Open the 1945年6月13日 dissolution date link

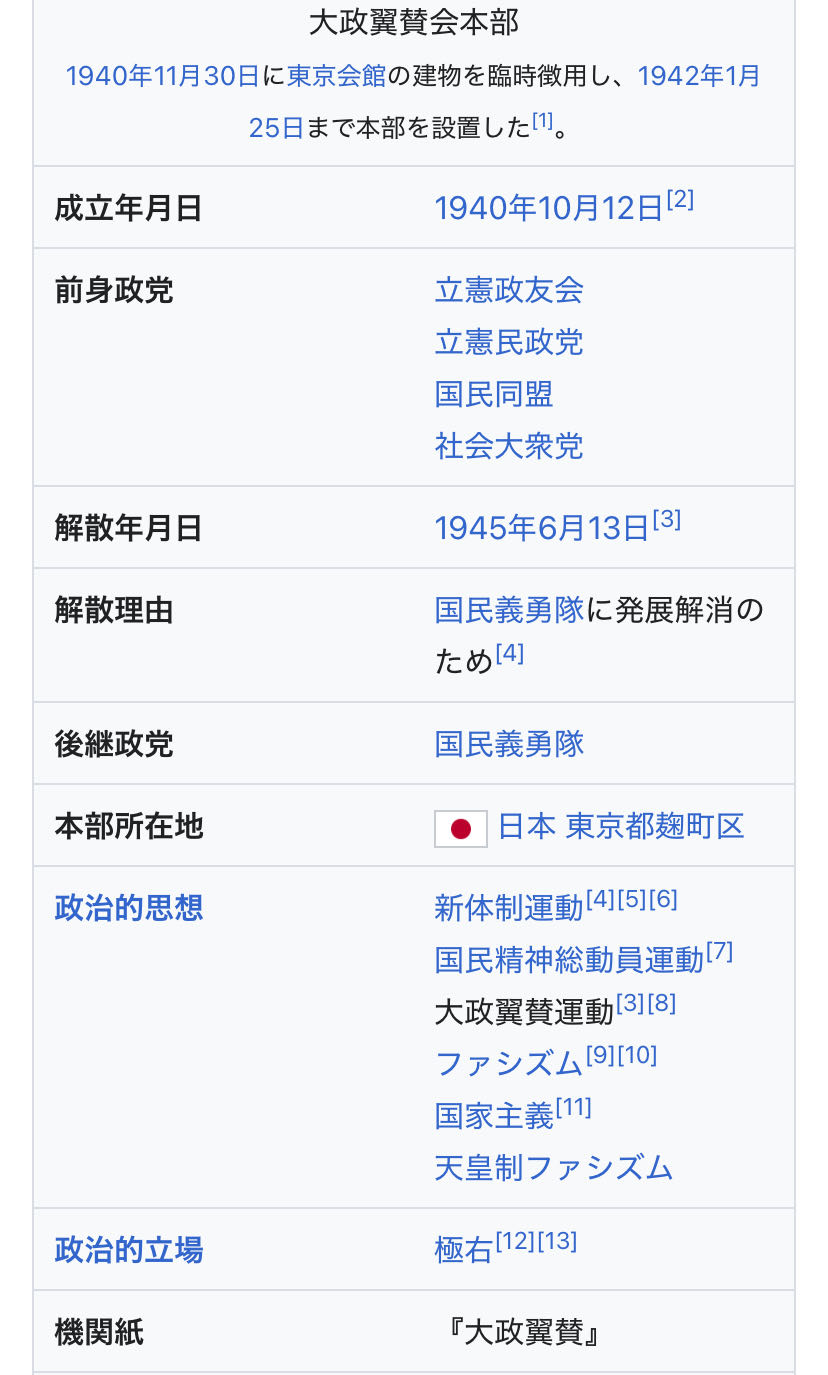pos(542,528)
